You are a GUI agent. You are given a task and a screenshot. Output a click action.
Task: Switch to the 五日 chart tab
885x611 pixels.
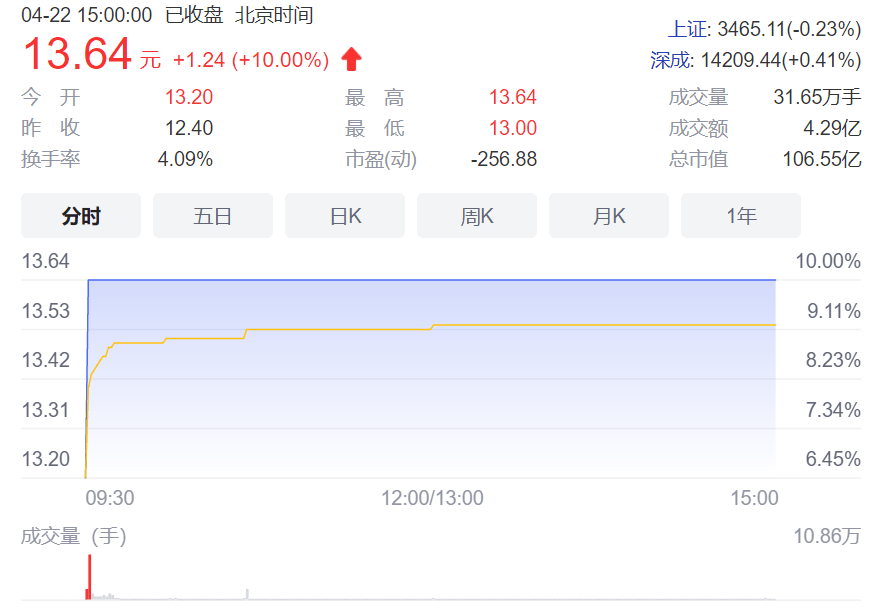click(x=213, y=216)
